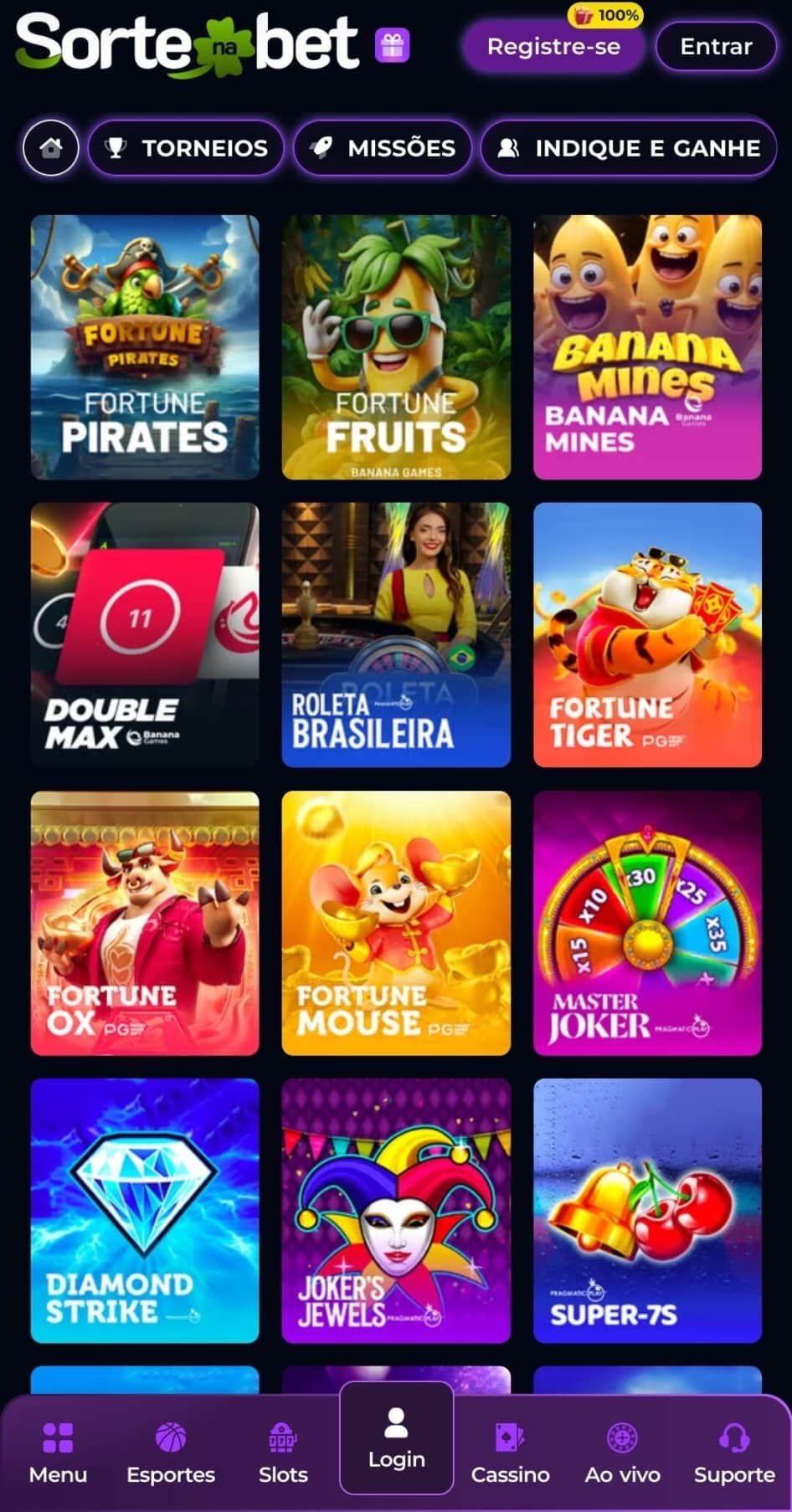Click the Entrar button

pos(716,47)
